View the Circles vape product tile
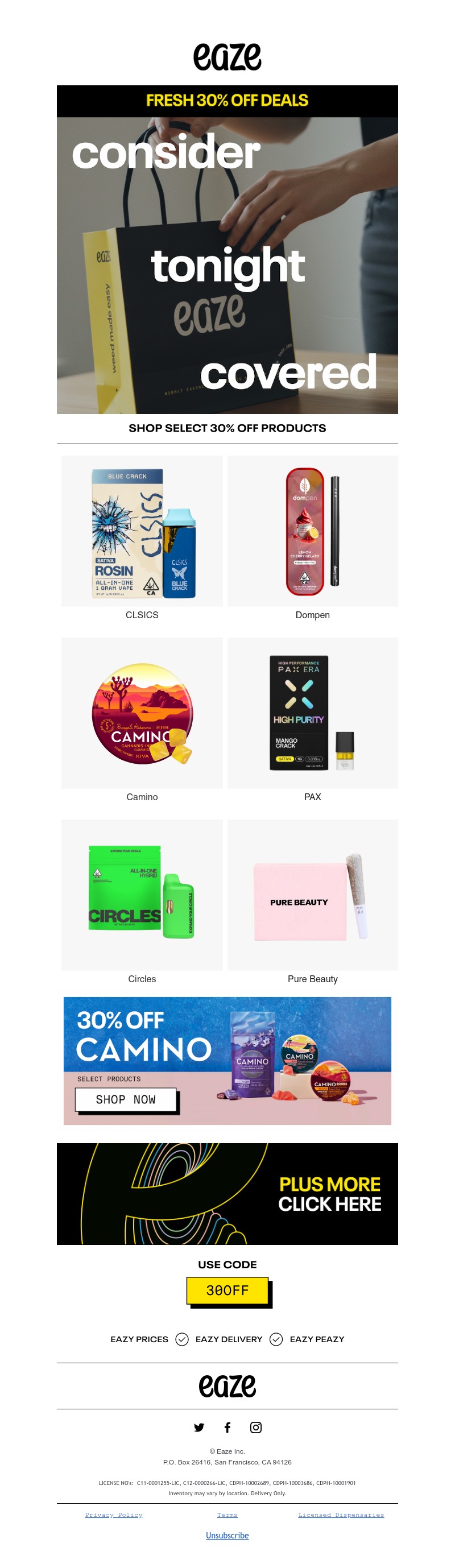The image size is (455, 1568). pos(142,894)
